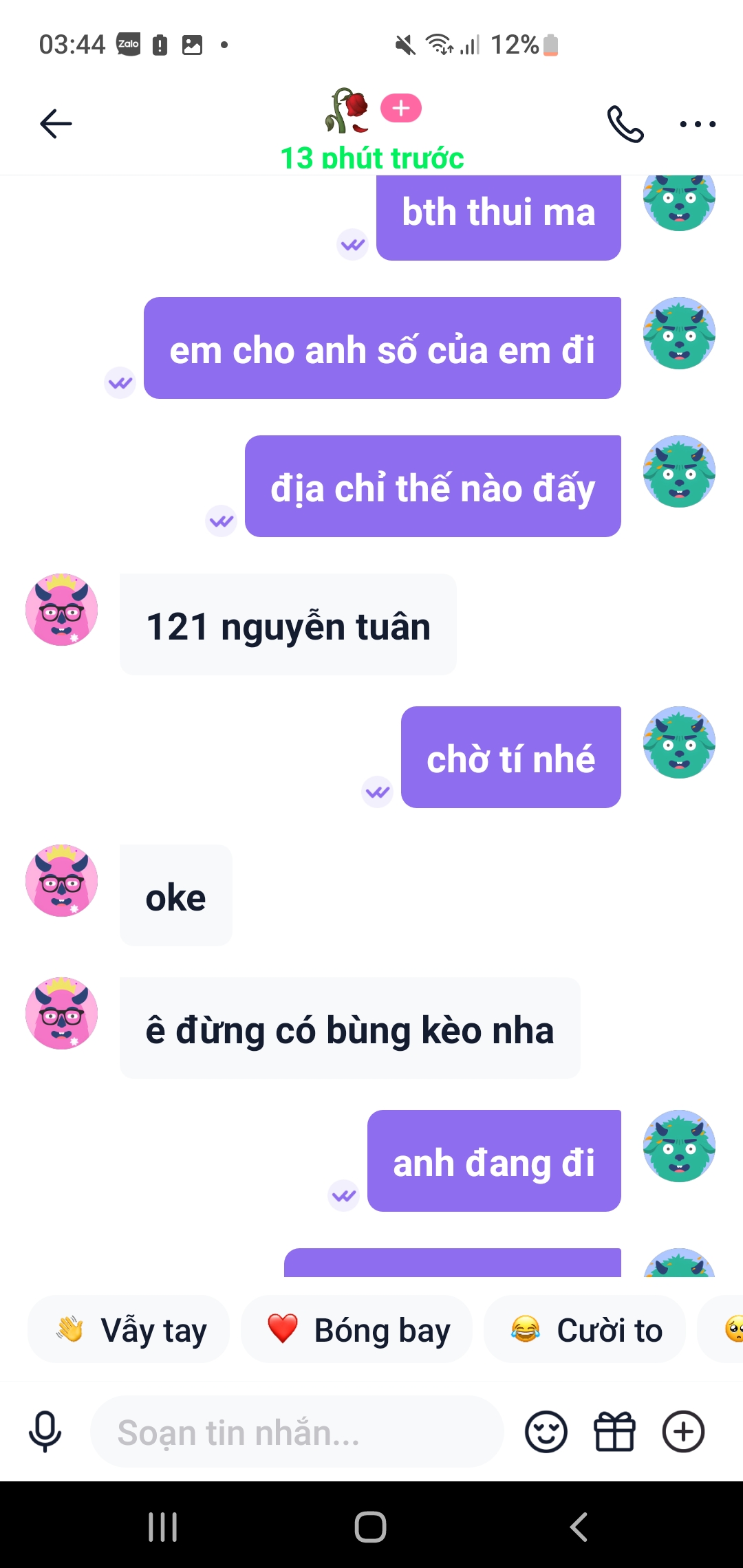Open the emoji picker
743x1568 pixels.
[x=546, y=1432]
